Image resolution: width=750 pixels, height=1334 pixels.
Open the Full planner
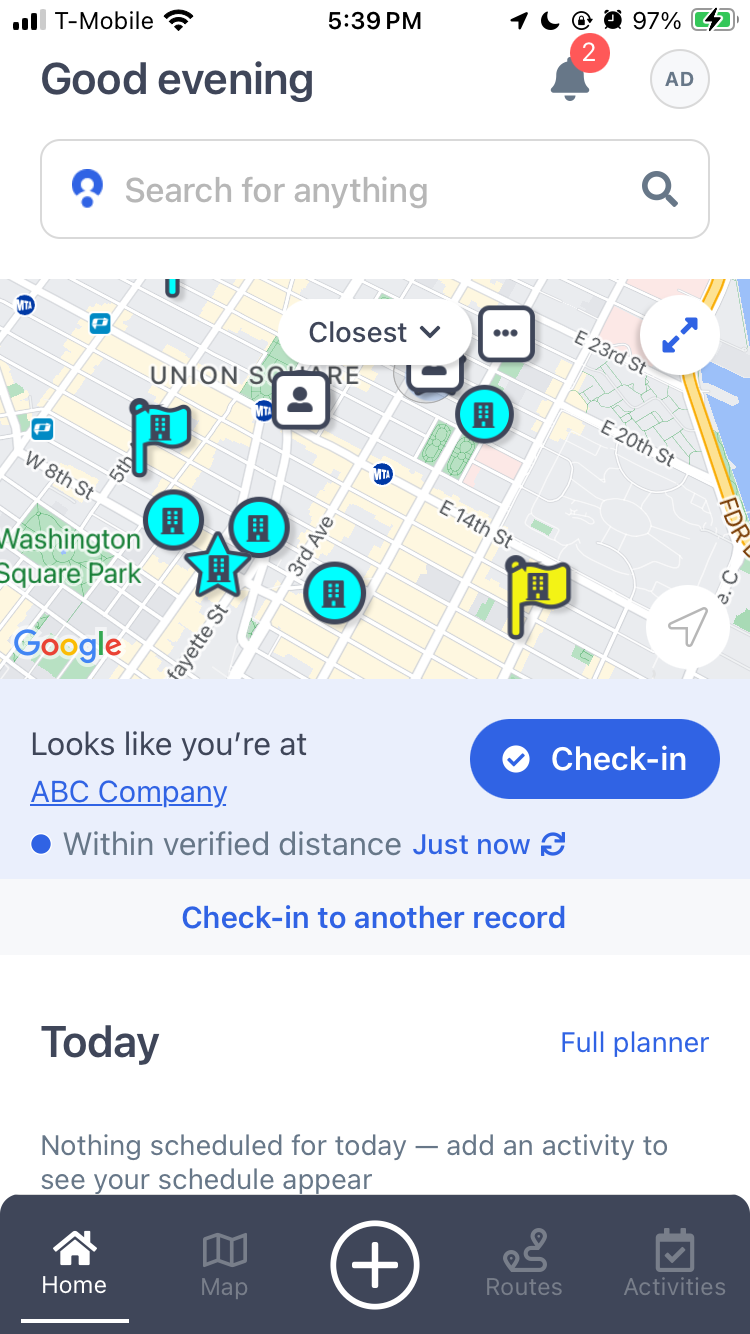pos(634,1042)
